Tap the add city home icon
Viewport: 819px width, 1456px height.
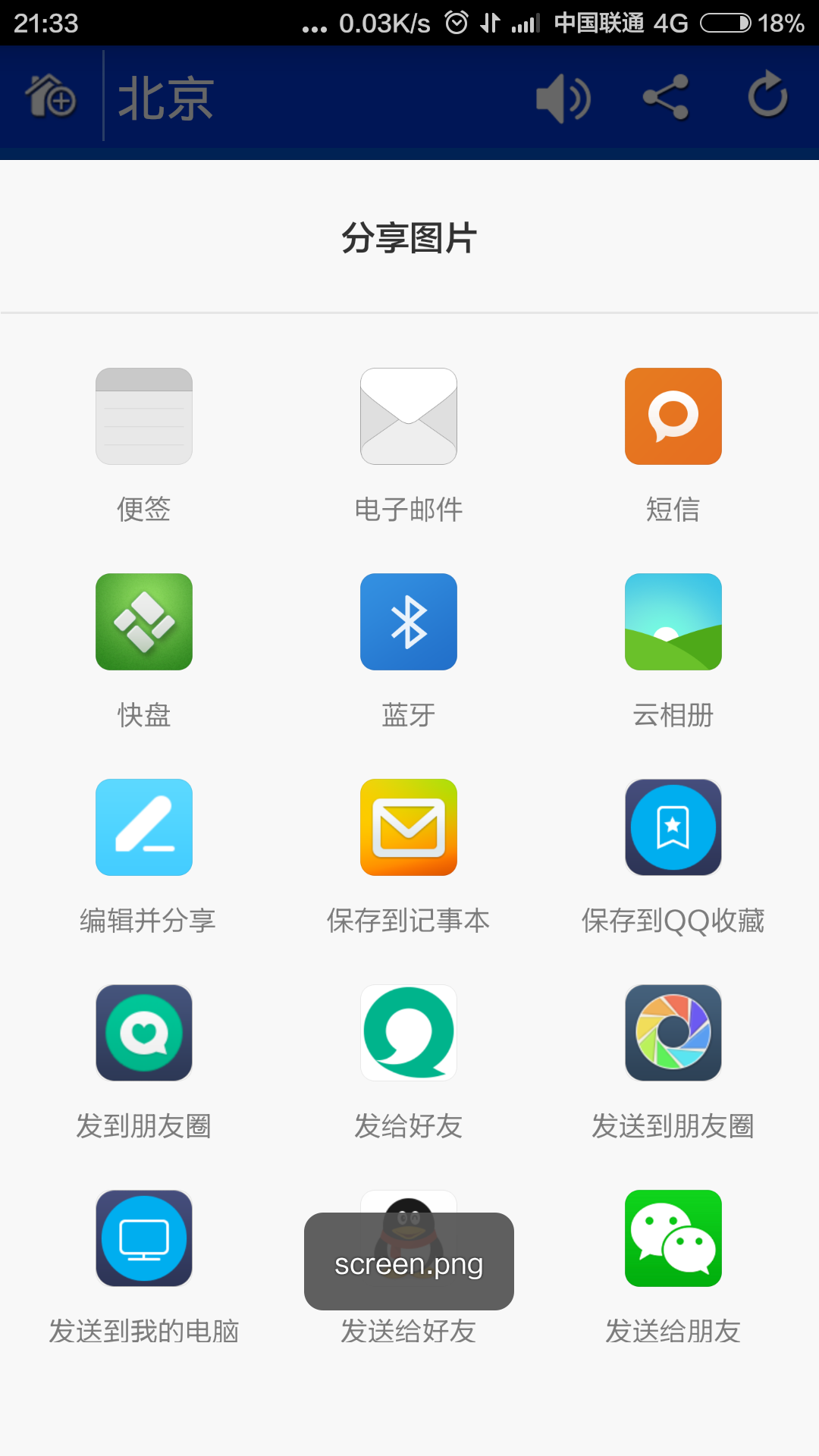[51, 96]
